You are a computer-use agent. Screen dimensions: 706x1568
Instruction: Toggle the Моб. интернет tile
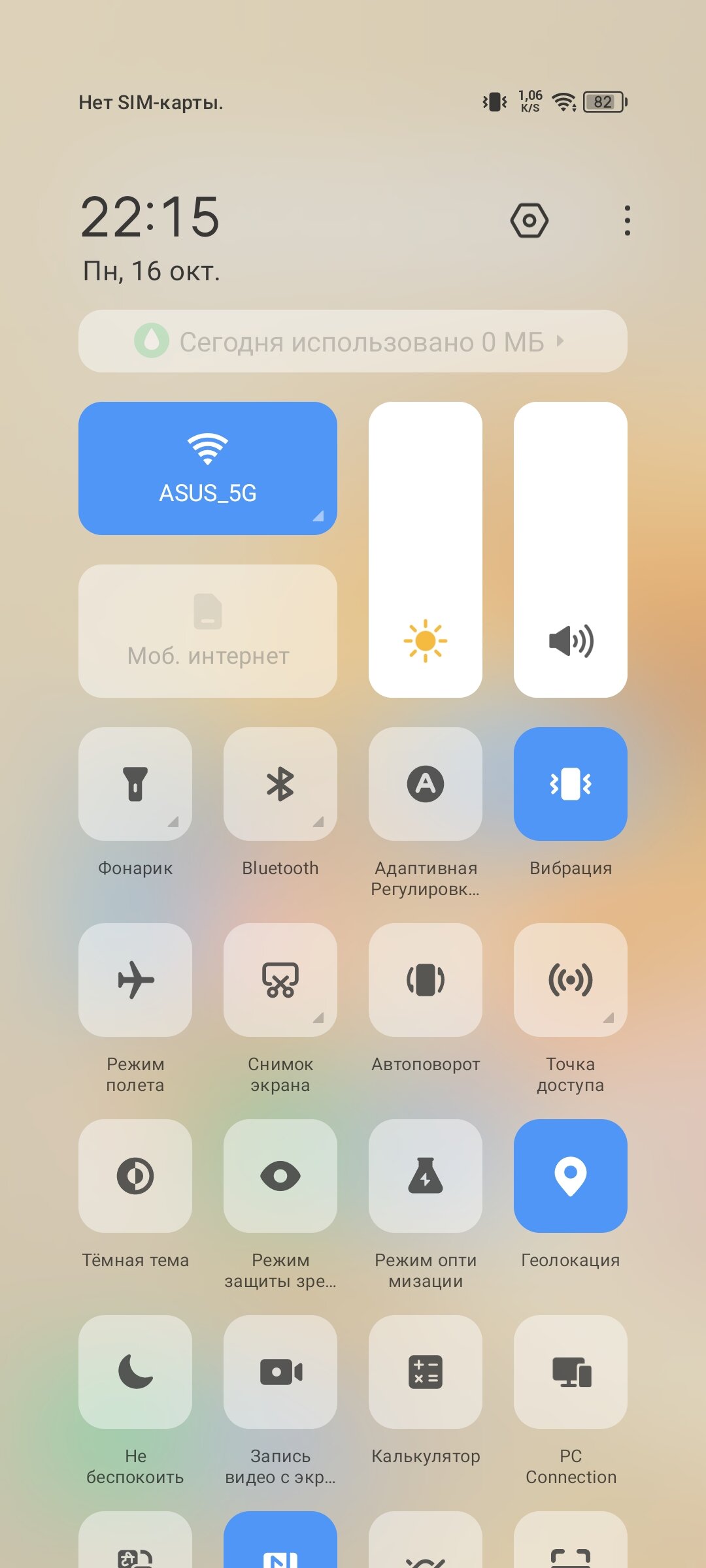click(208, 631)
